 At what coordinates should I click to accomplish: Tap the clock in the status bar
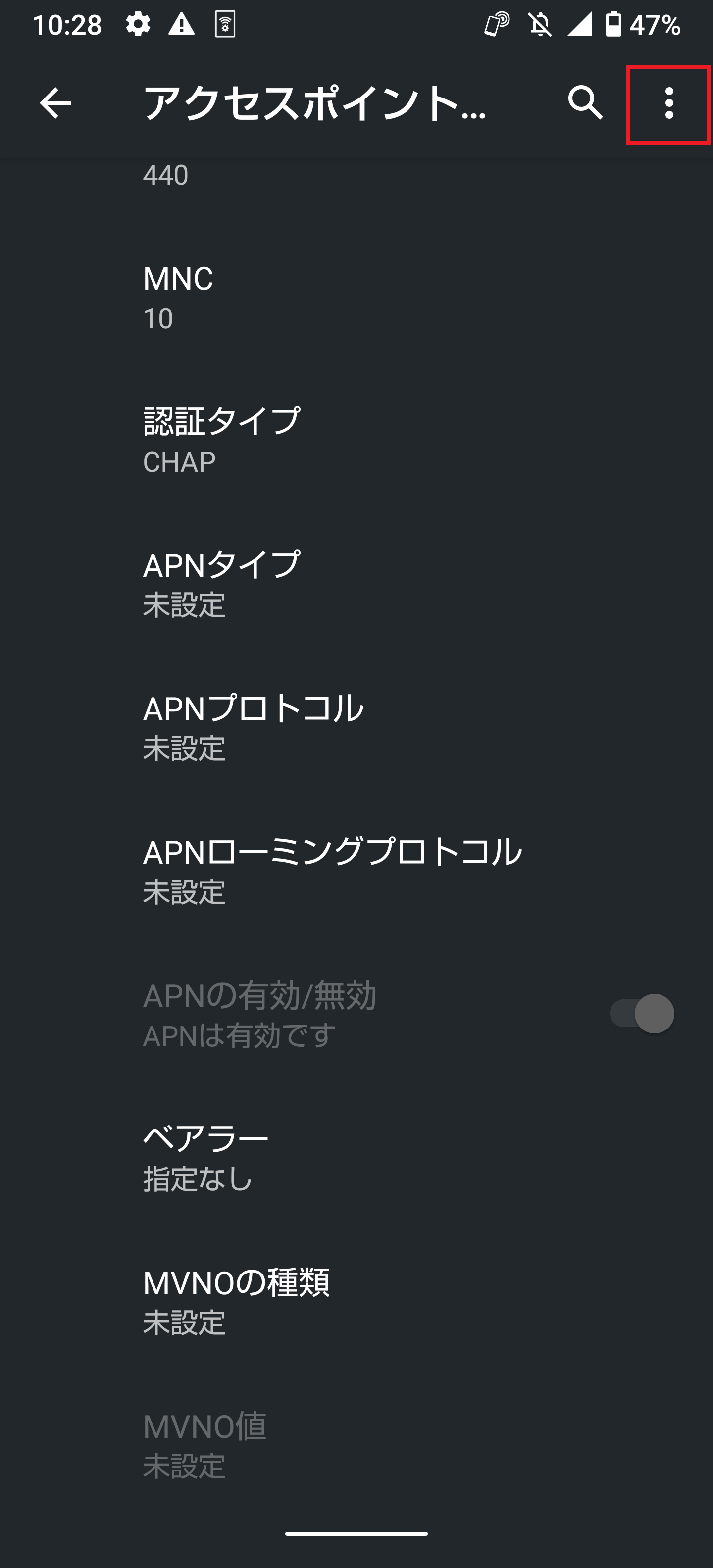pyautogui.click(x=66, y=24)
